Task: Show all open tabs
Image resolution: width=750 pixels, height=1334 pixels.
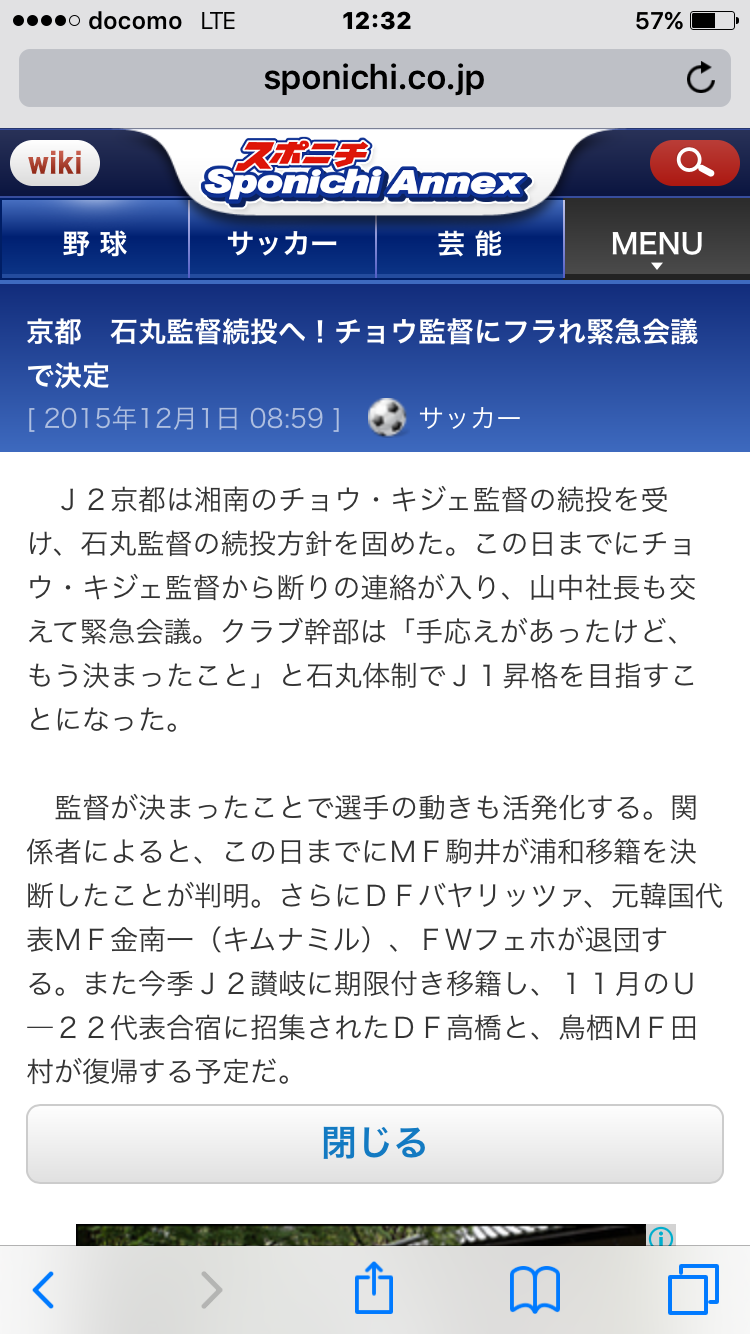Action: point(693,1290)
